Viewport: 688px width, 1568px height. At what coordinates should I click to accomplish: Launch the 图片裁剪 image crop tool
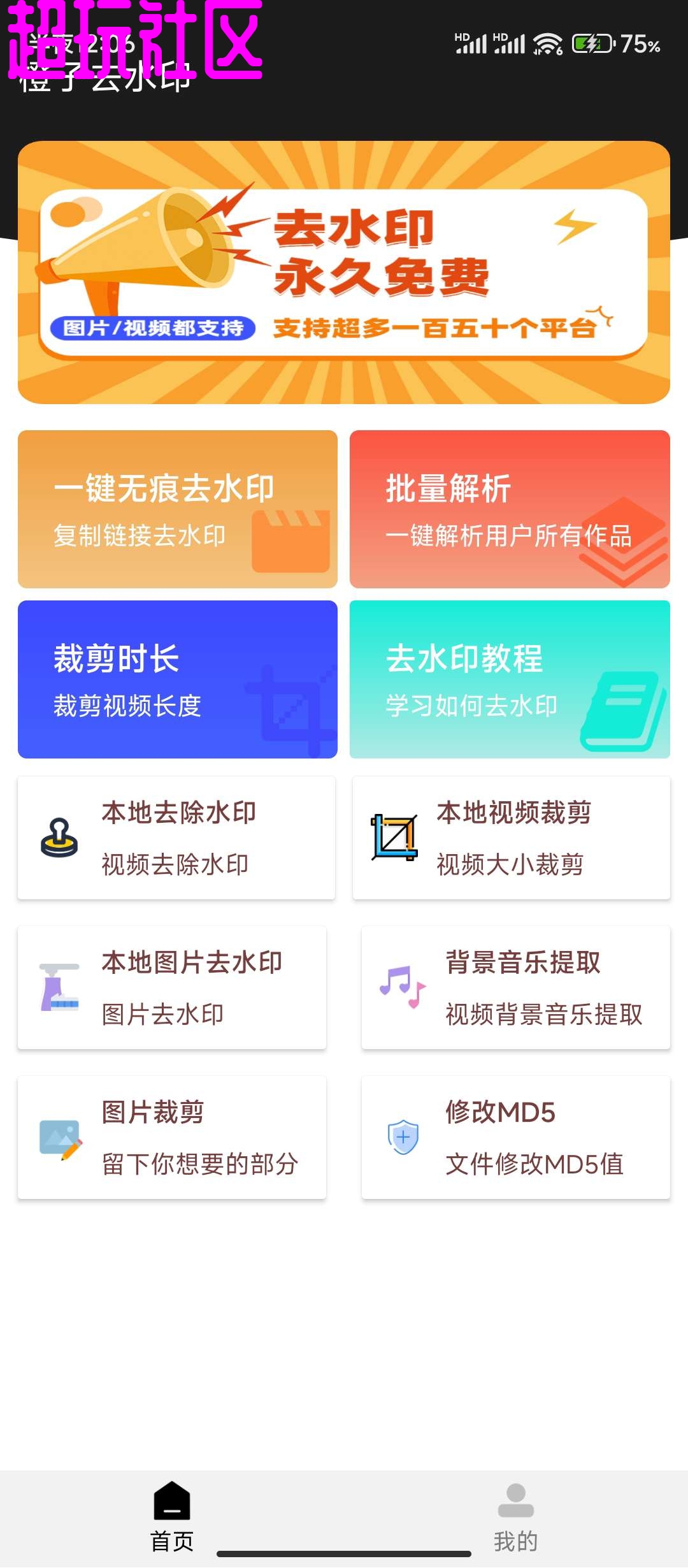pos(172,1137)
